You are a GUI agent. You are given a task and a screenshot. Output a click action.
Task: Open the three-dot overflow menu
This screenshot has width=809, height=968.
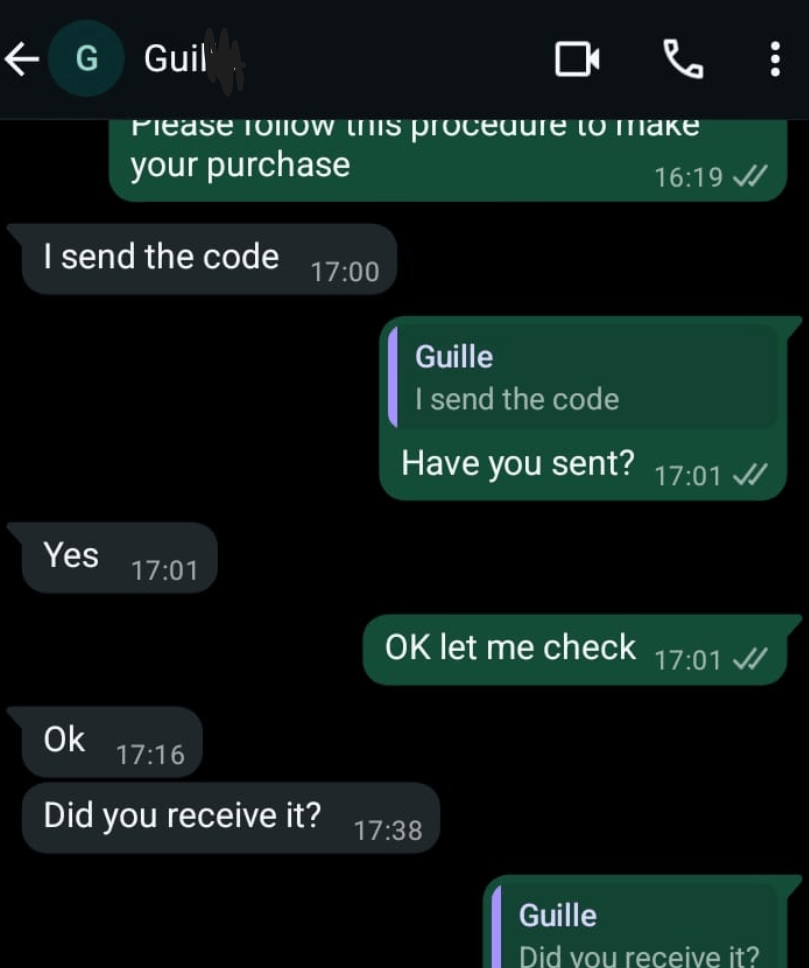click(774, 60)
